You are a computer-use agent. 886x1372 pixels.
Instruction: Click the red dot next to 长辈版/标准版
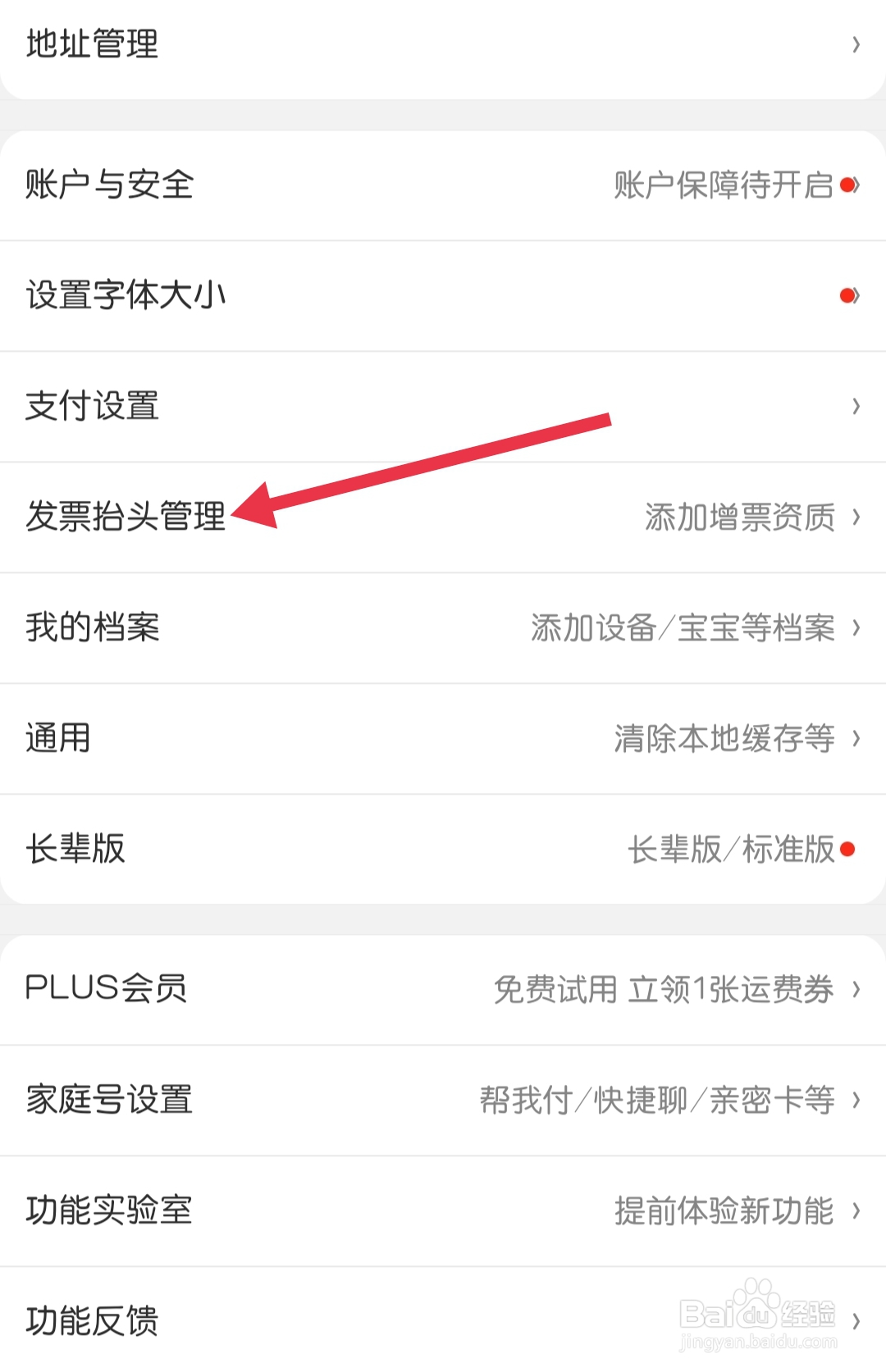847,850
